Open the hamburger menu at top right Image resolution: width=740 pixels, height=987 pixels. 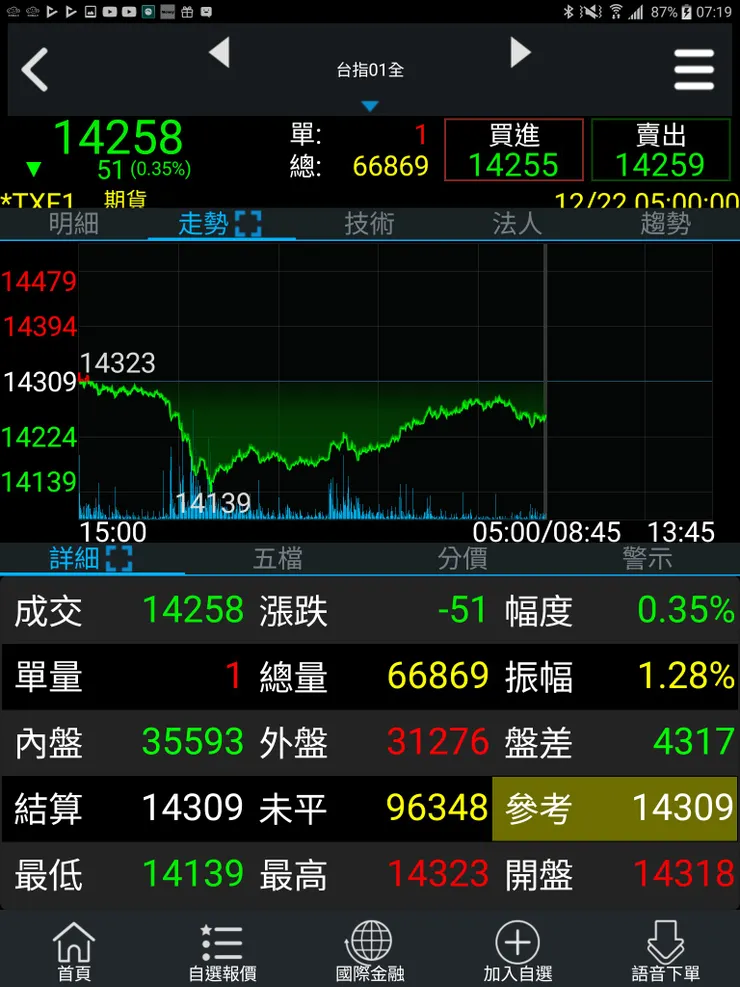(695, 70)
